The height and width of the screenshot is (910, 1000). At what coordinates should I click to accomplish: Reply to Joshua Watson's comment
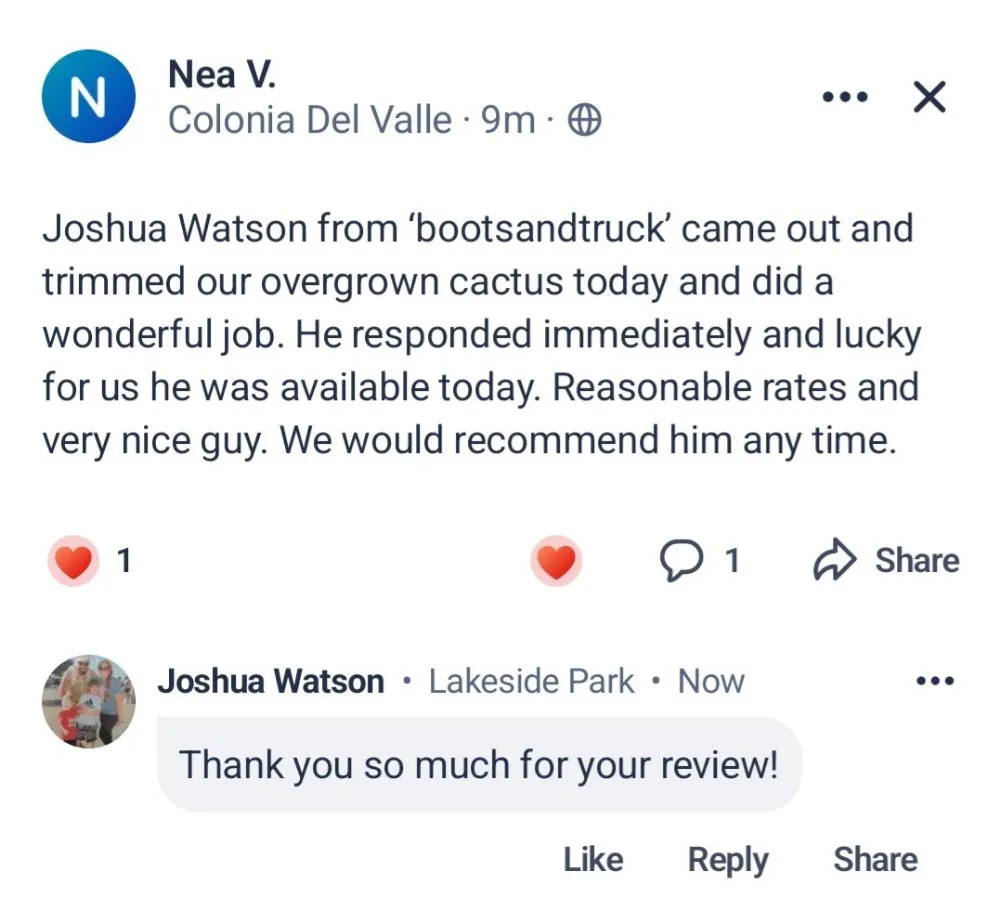tap(728, 859)
